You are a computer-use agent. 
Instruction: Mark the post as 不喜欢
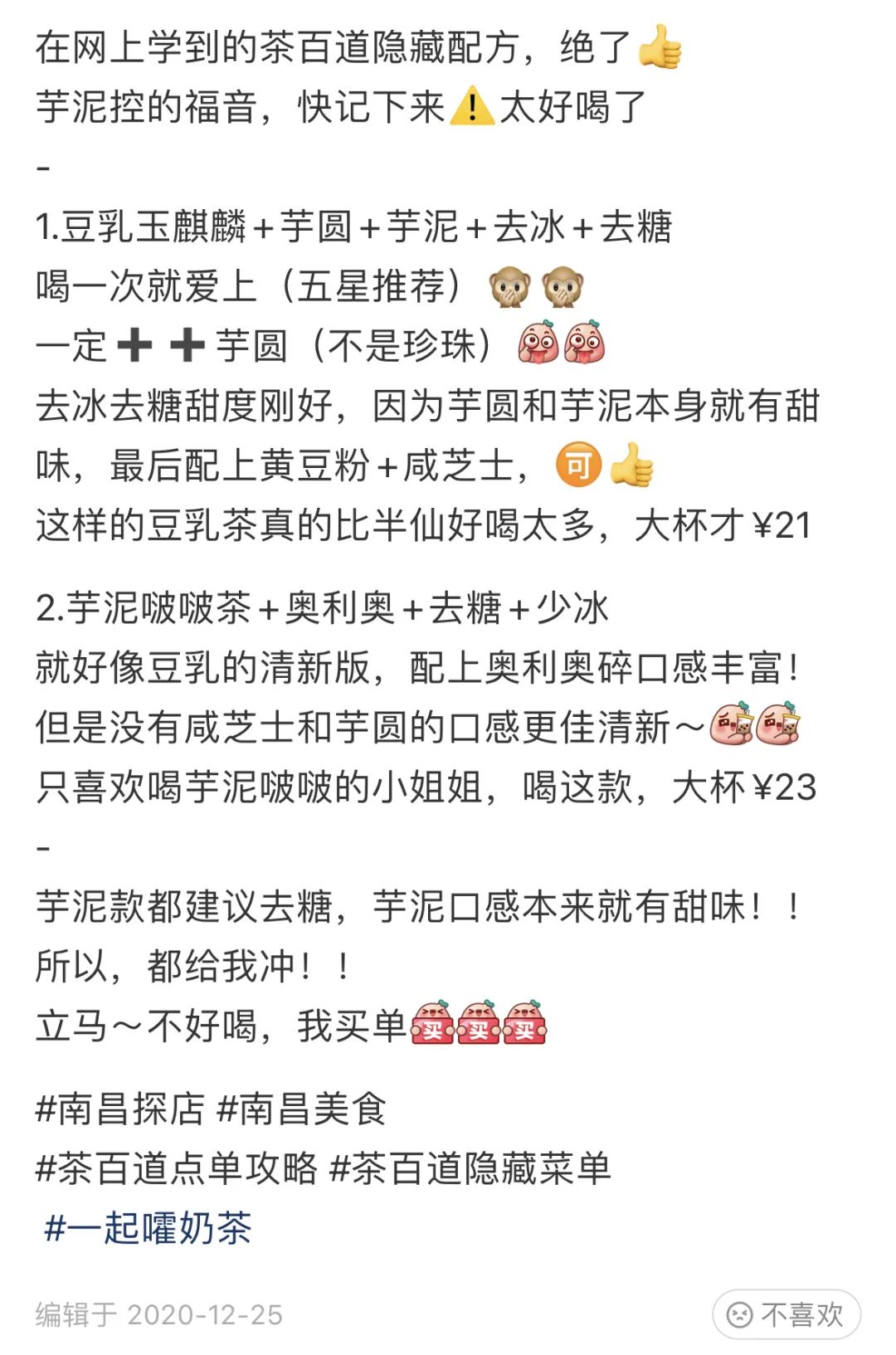(x=785, y=1314)
